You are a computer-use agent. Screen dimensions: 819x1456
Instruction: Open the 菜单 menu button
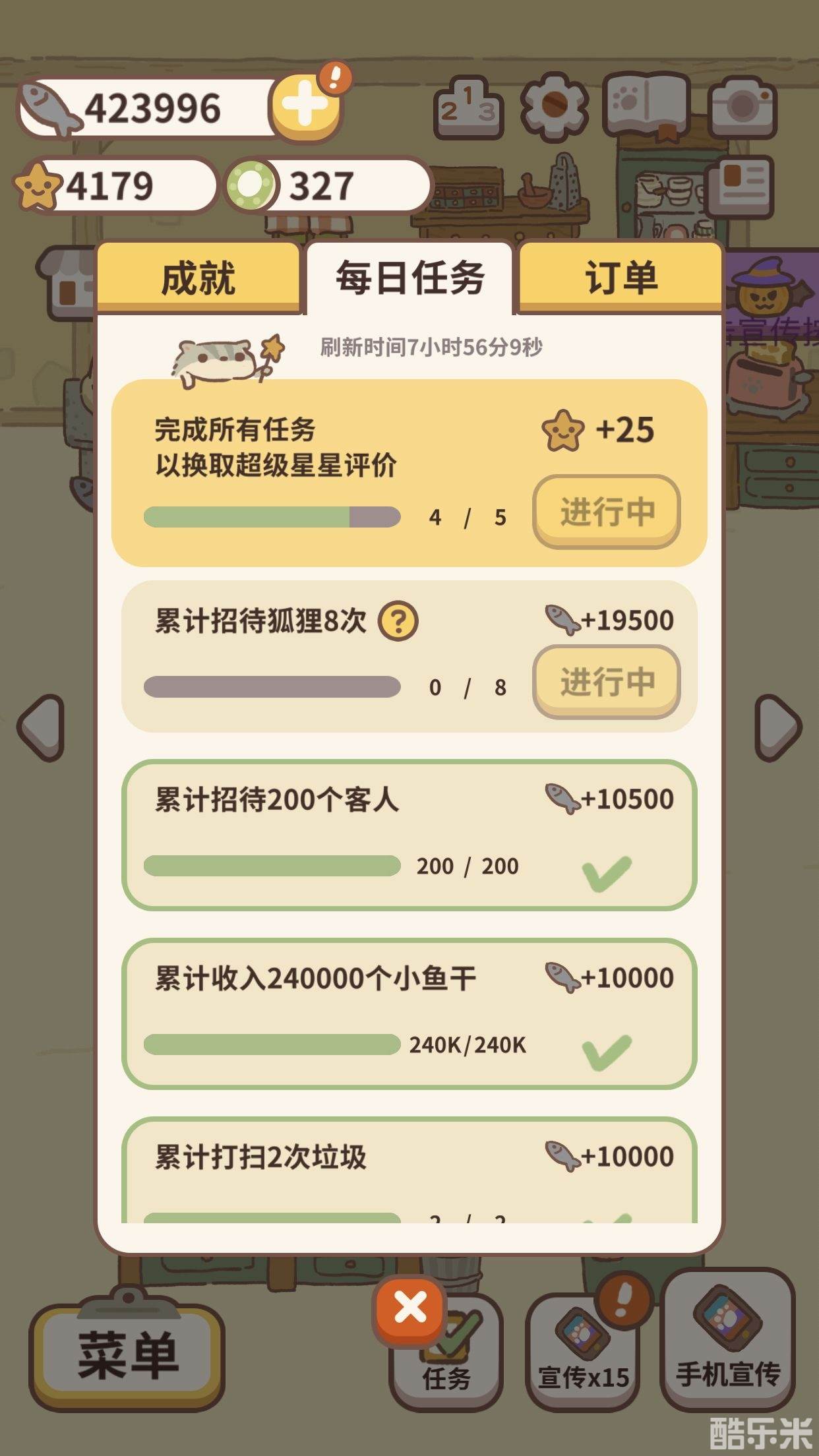tap(127, 1354)
